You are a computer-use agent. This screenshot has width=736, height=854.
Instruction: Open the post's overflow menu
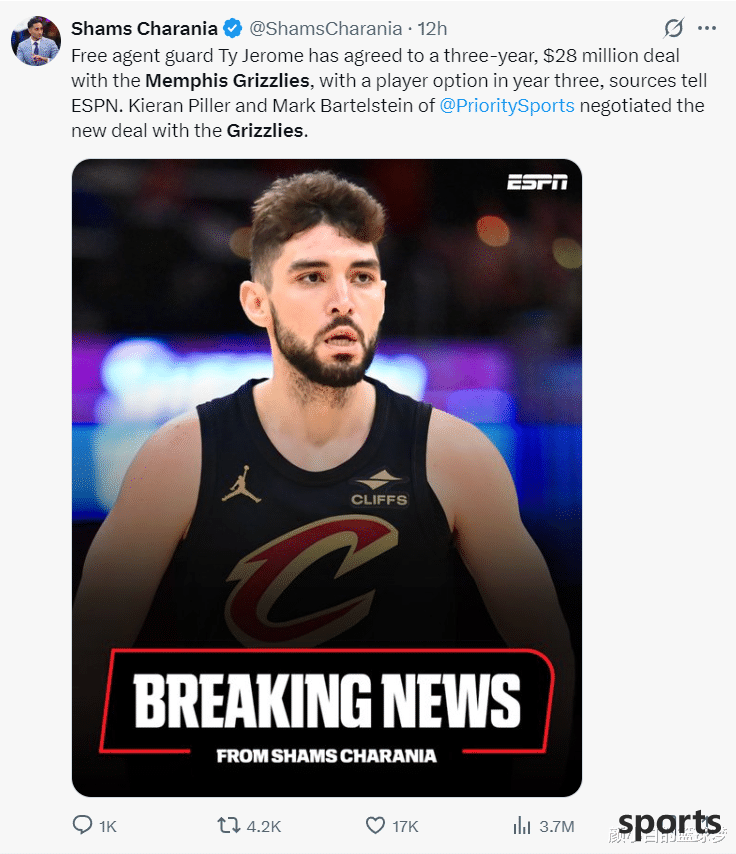(x=707, y=28)
